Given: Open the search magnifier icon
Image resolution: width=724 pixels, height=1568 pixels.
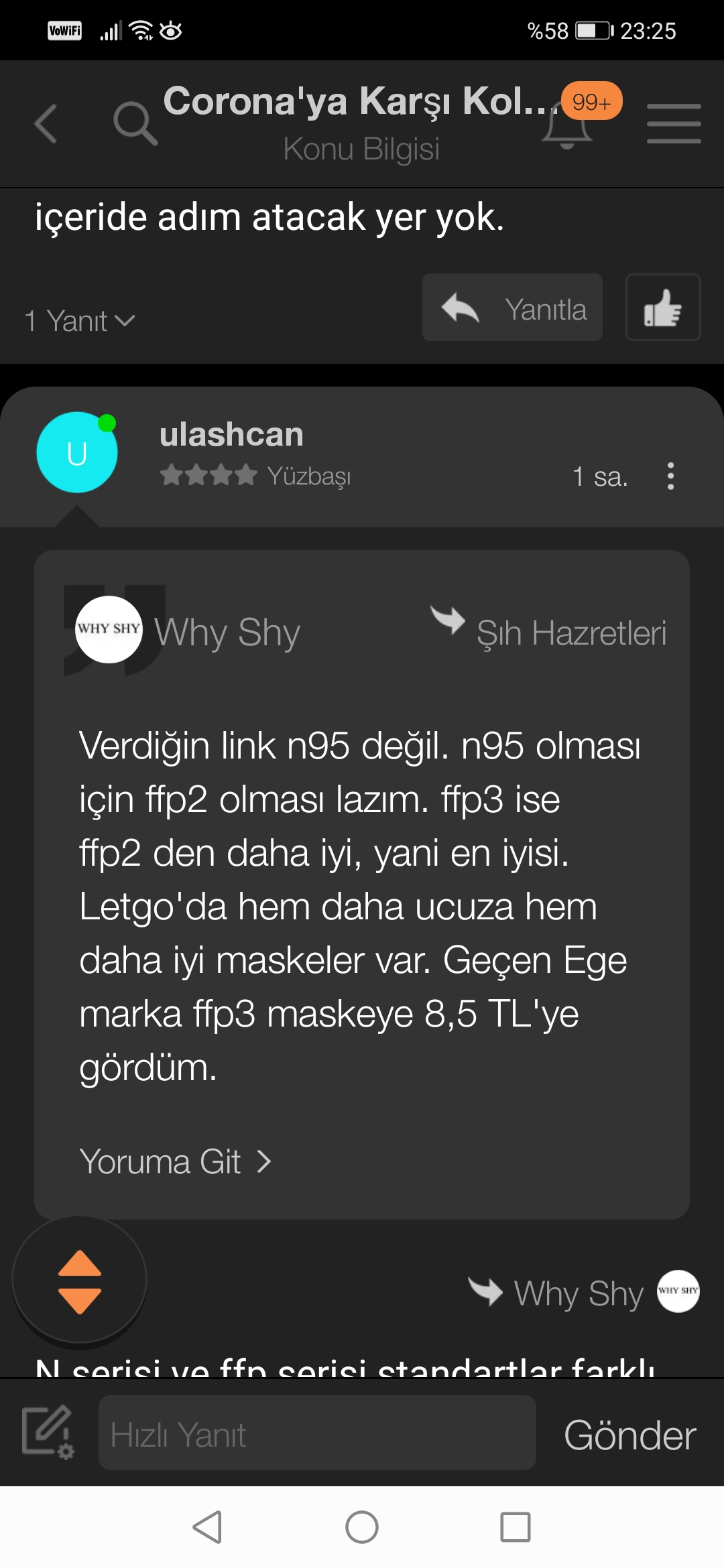Looking at the screenshot, I should (x=135, y=124).
